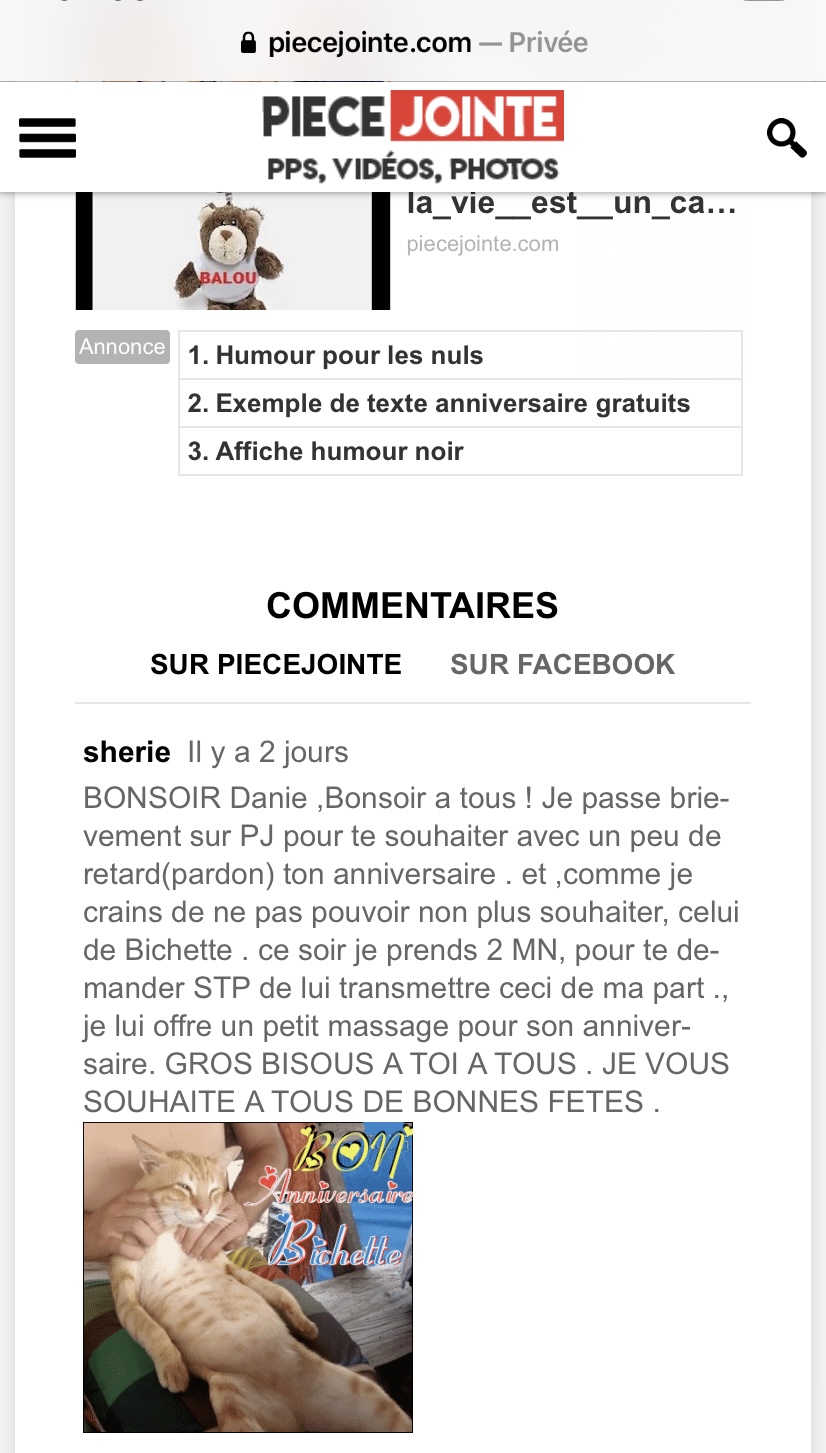This screenshot has width=826, height=1453.
Task: View the Bon Anniversaire Bichette cat image
Action: (x=248, y=1277)
